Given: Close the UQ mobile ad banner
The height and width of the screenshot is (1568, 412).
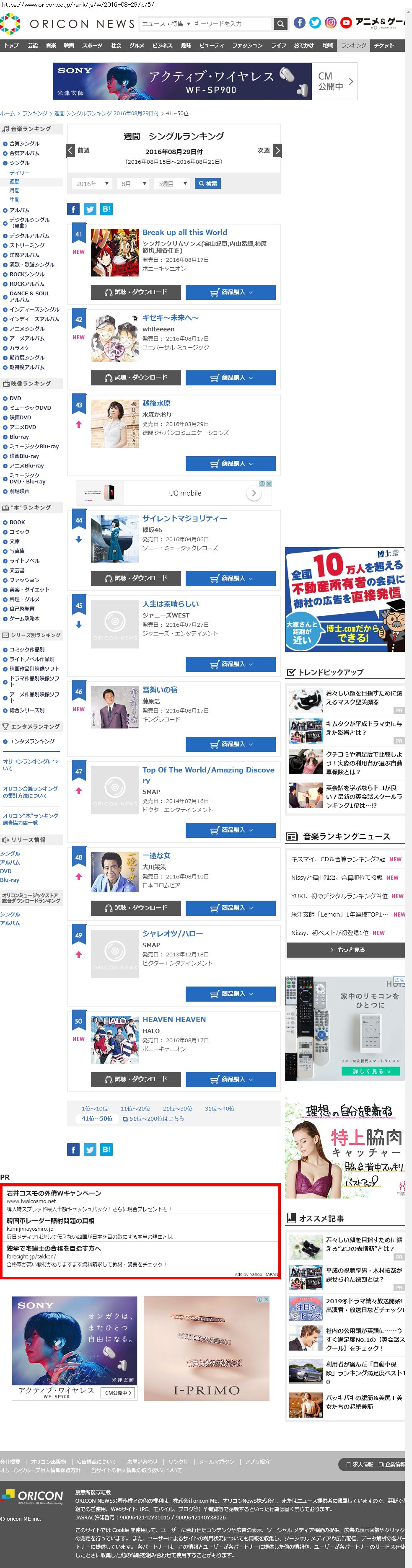Looking at the screenshot, I should tap(268, 484).
